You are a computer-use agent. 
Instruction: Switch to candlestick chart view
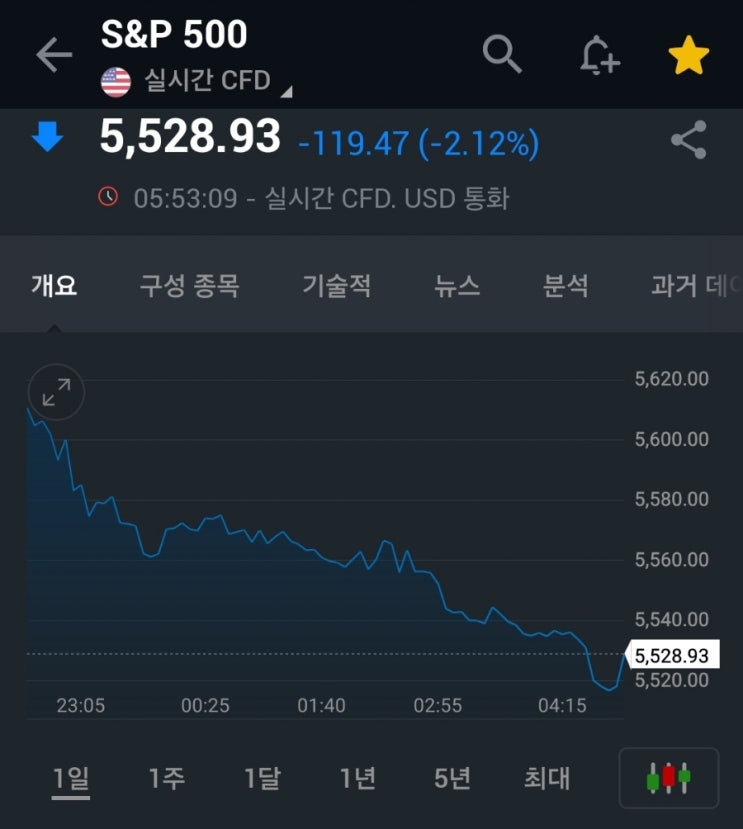click(x=668, y=778)
